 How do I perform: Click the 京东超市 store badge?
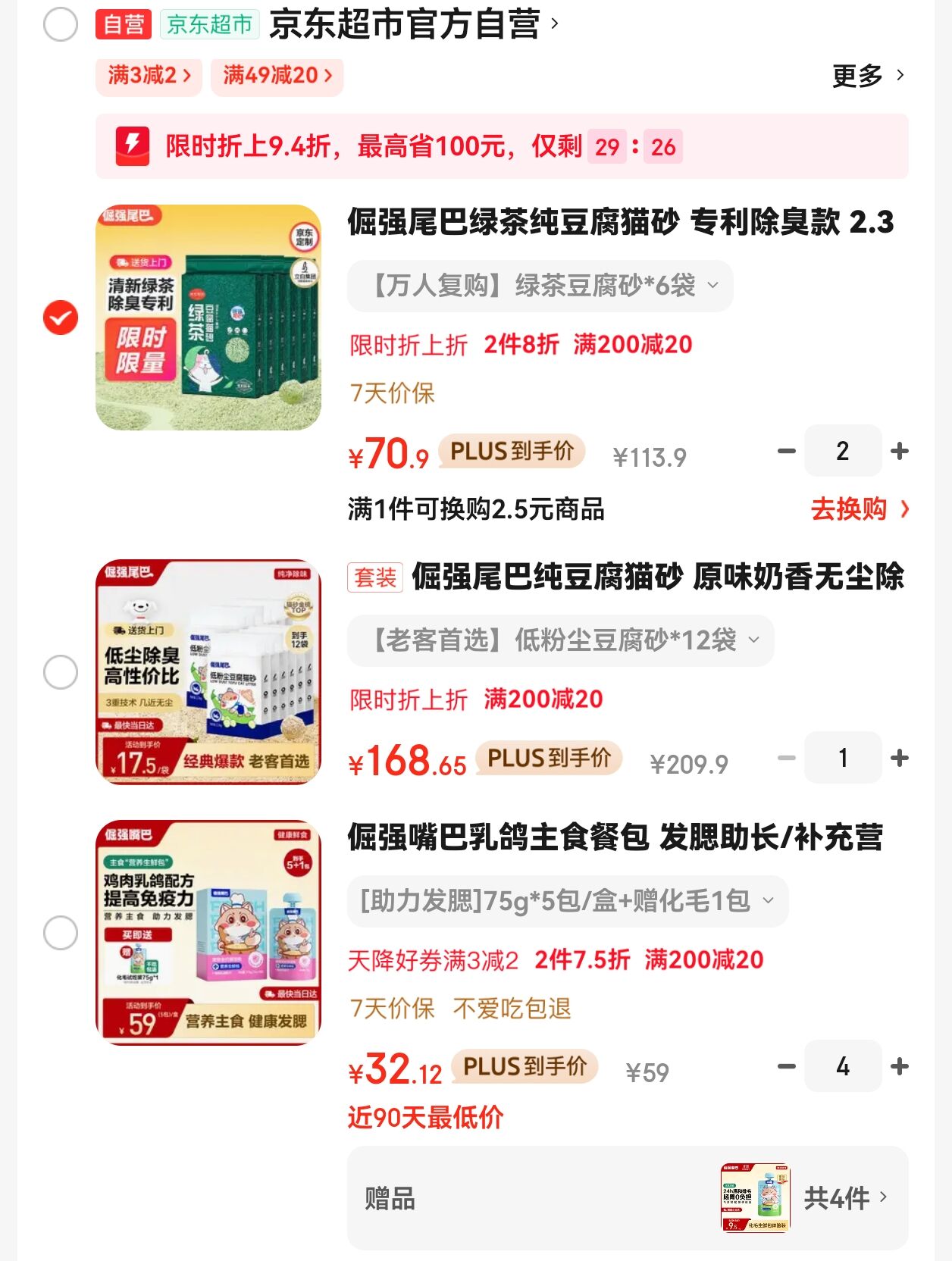[x=210, y=26]
